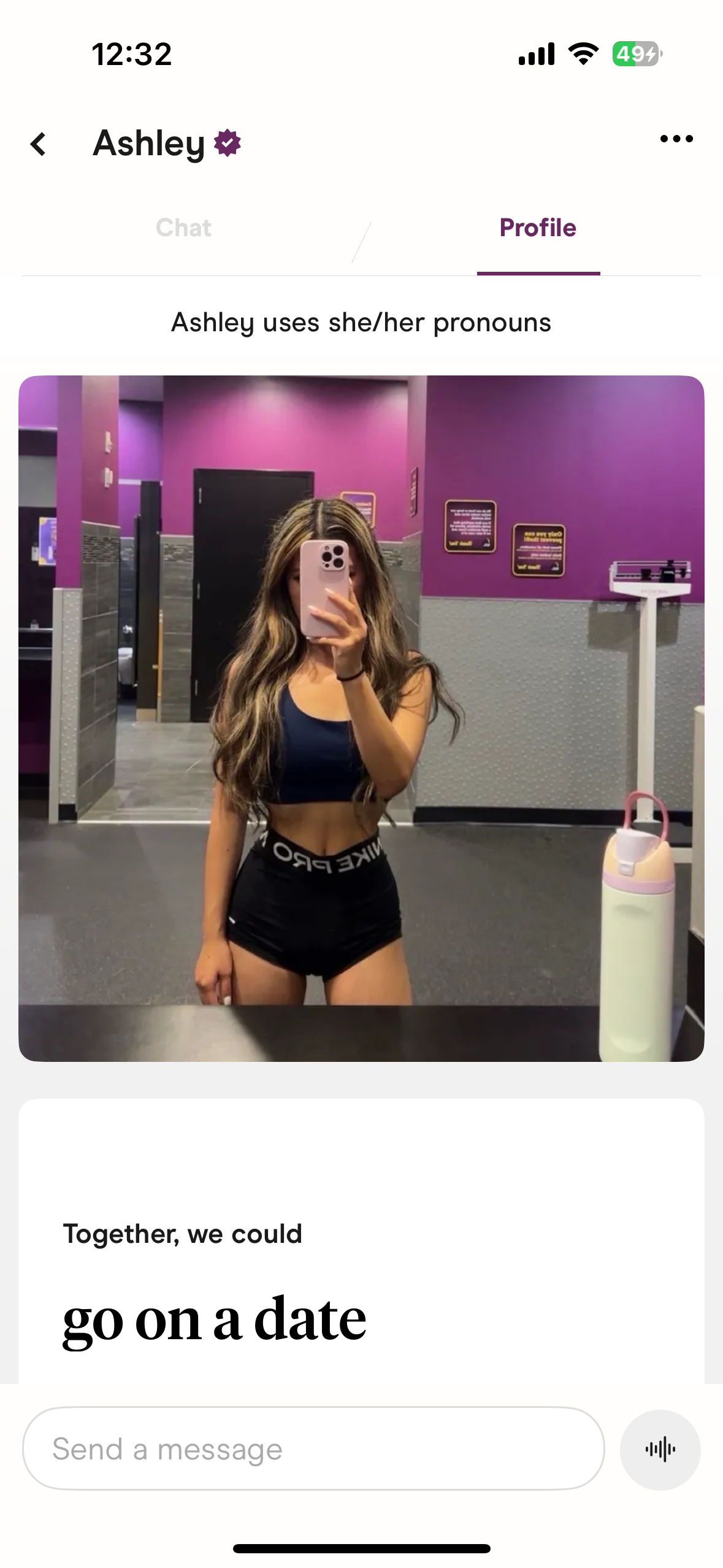Open the three-dot overflow menu
The height and width of the screenshot is (1568, 723).
(676, 139)
